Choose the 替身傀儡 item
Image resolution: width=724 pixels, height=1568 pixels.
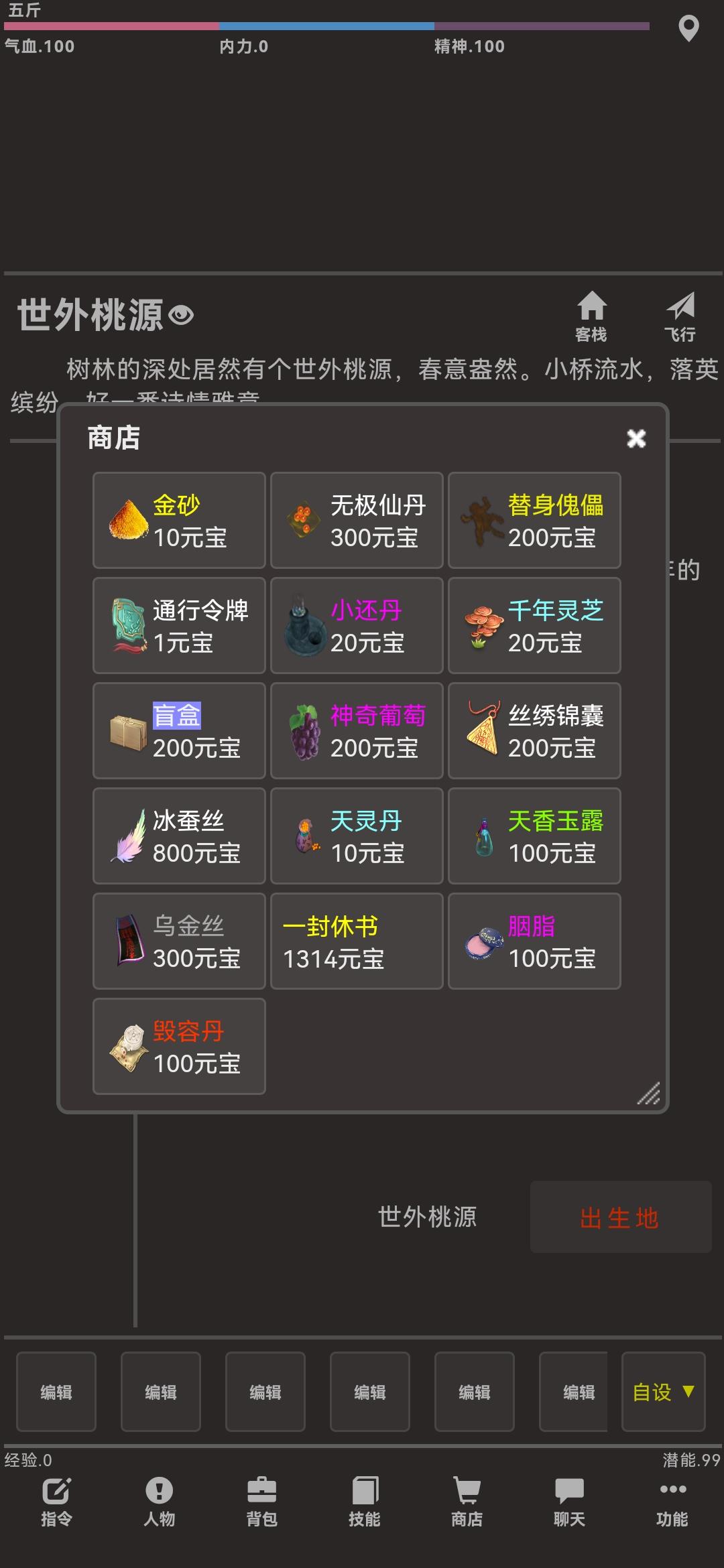(534, 521)
